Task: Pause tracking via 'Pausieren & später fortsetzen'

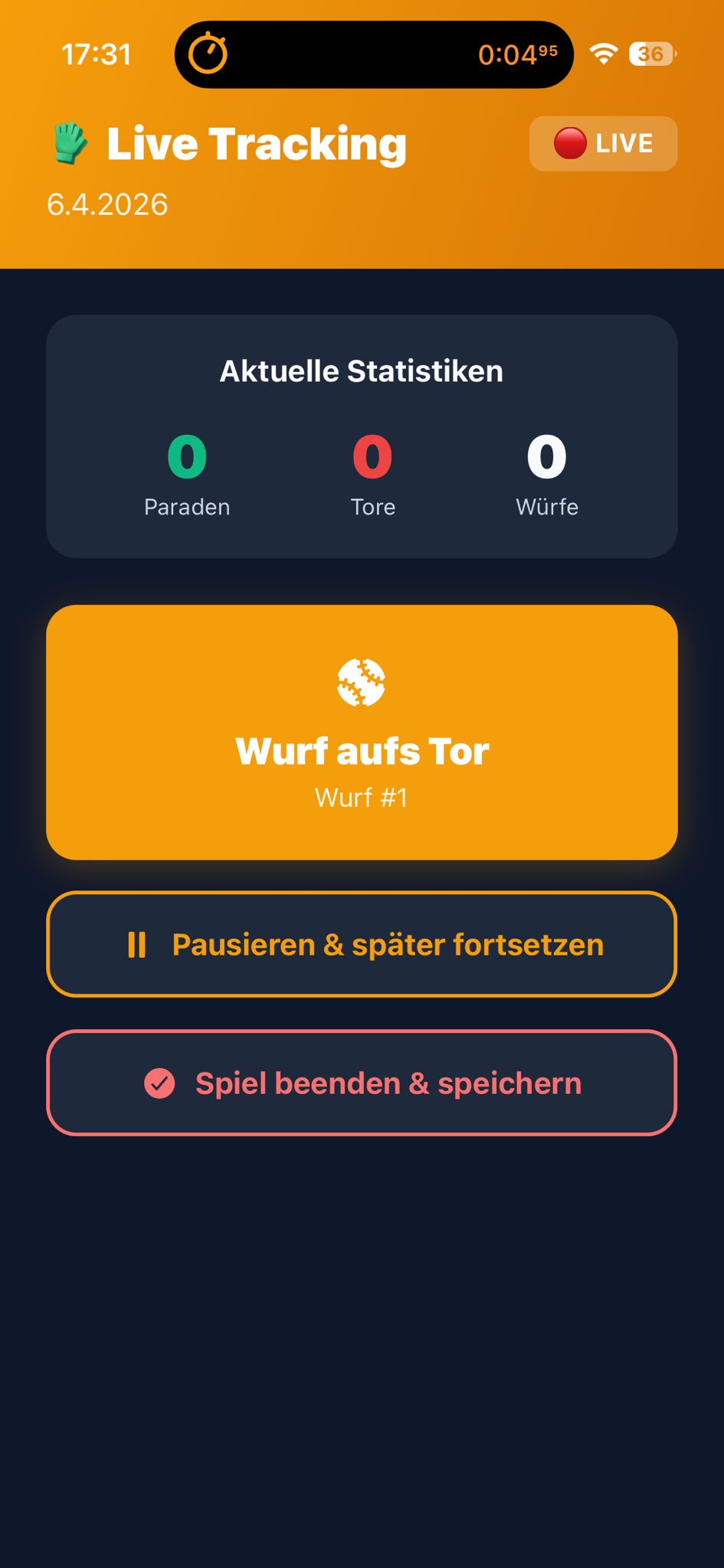Action: 362,945
